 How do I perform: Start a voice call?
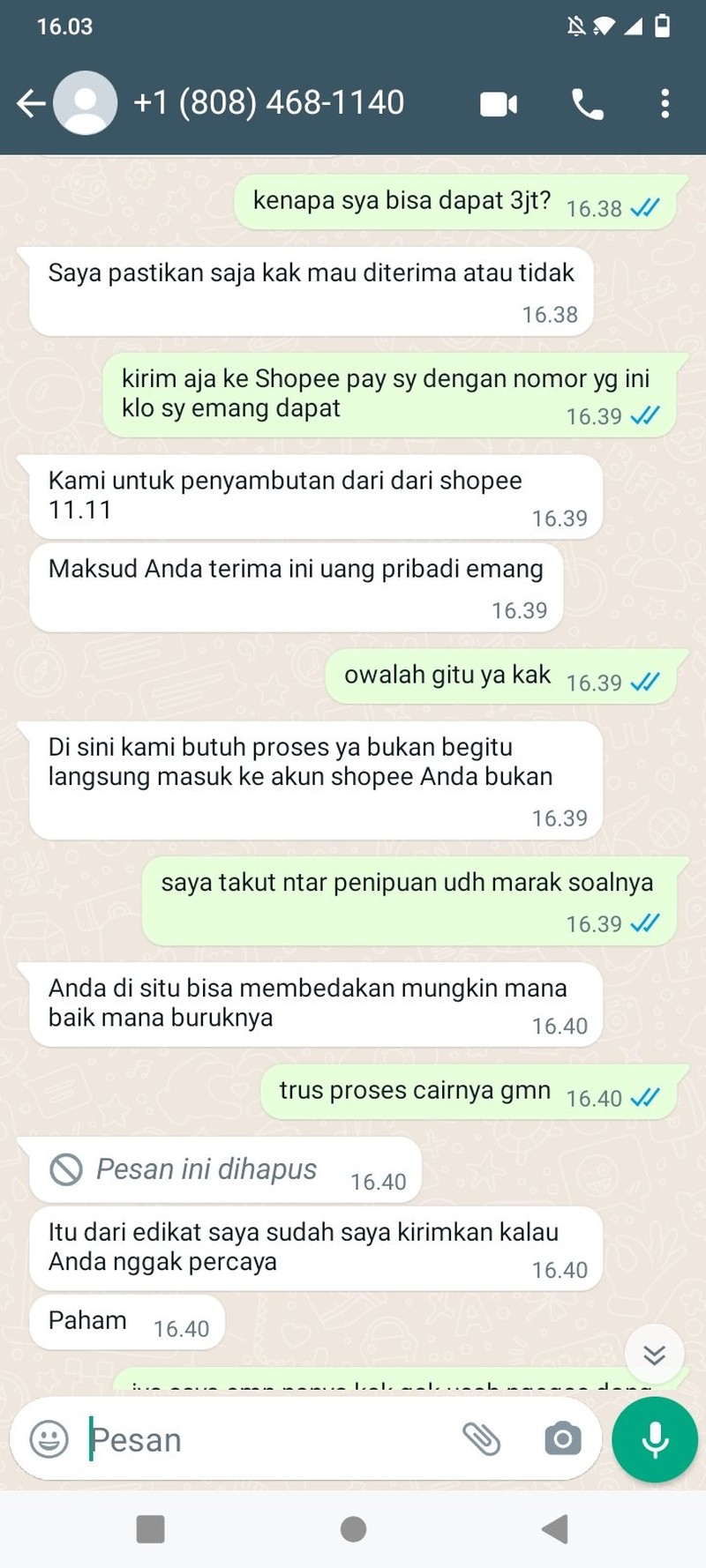[x=586, y=103]
